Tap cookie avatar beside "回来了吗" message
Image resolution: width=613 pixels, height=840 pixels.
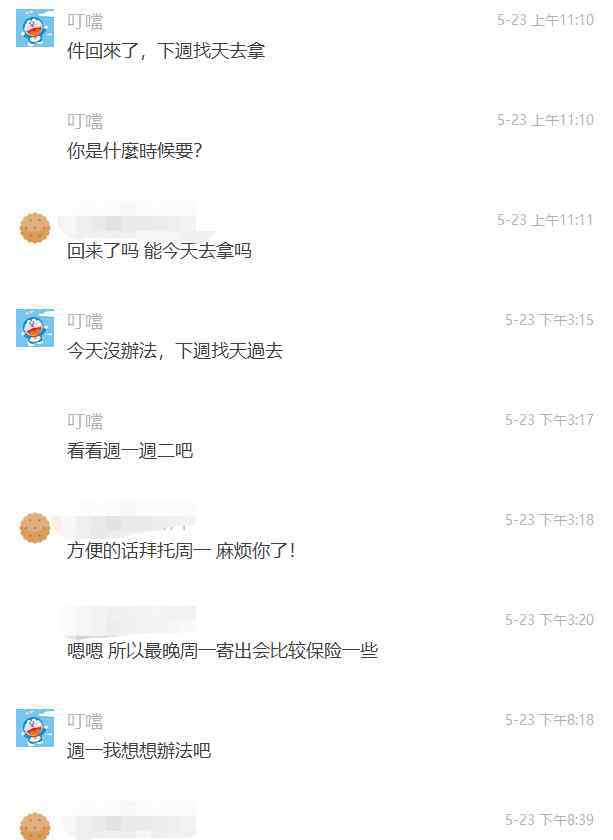pos(35,228)
